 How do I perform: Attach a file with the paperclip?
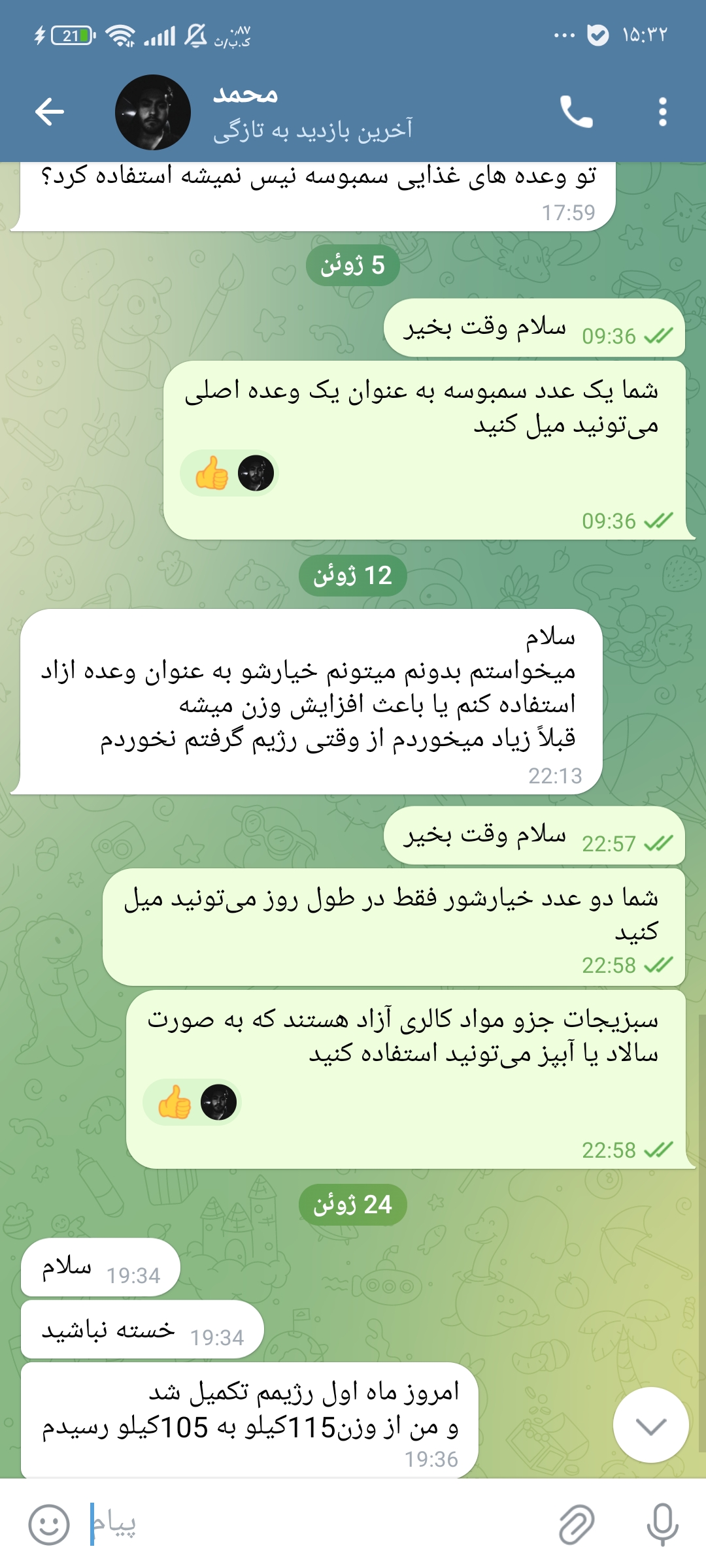tap(577, 1525)
